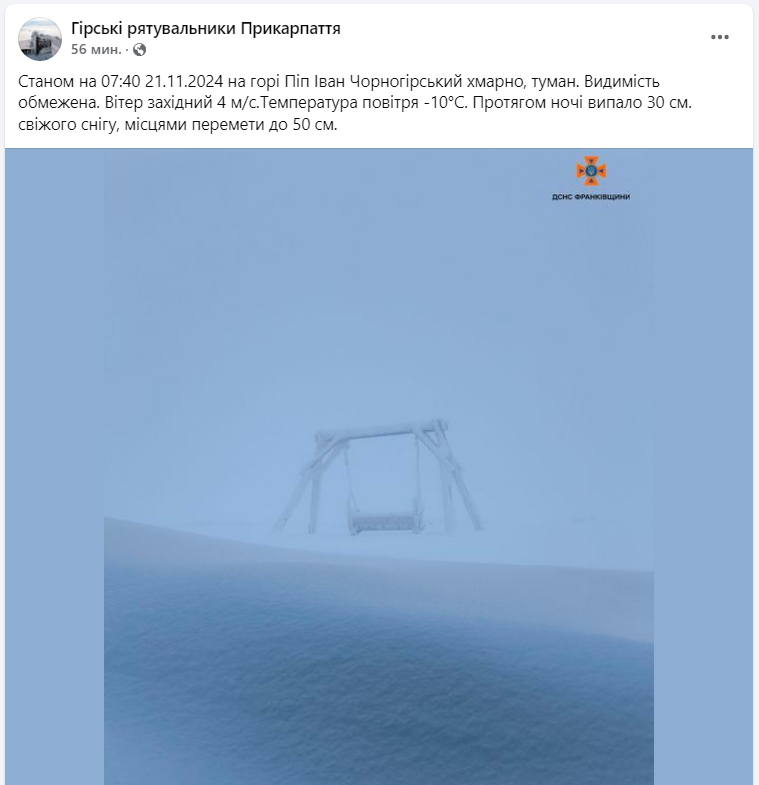Image resolution: width=759 pixels, height=785 pixels.
Task: Tap the page's profile avatar
Action: point(40,38)
